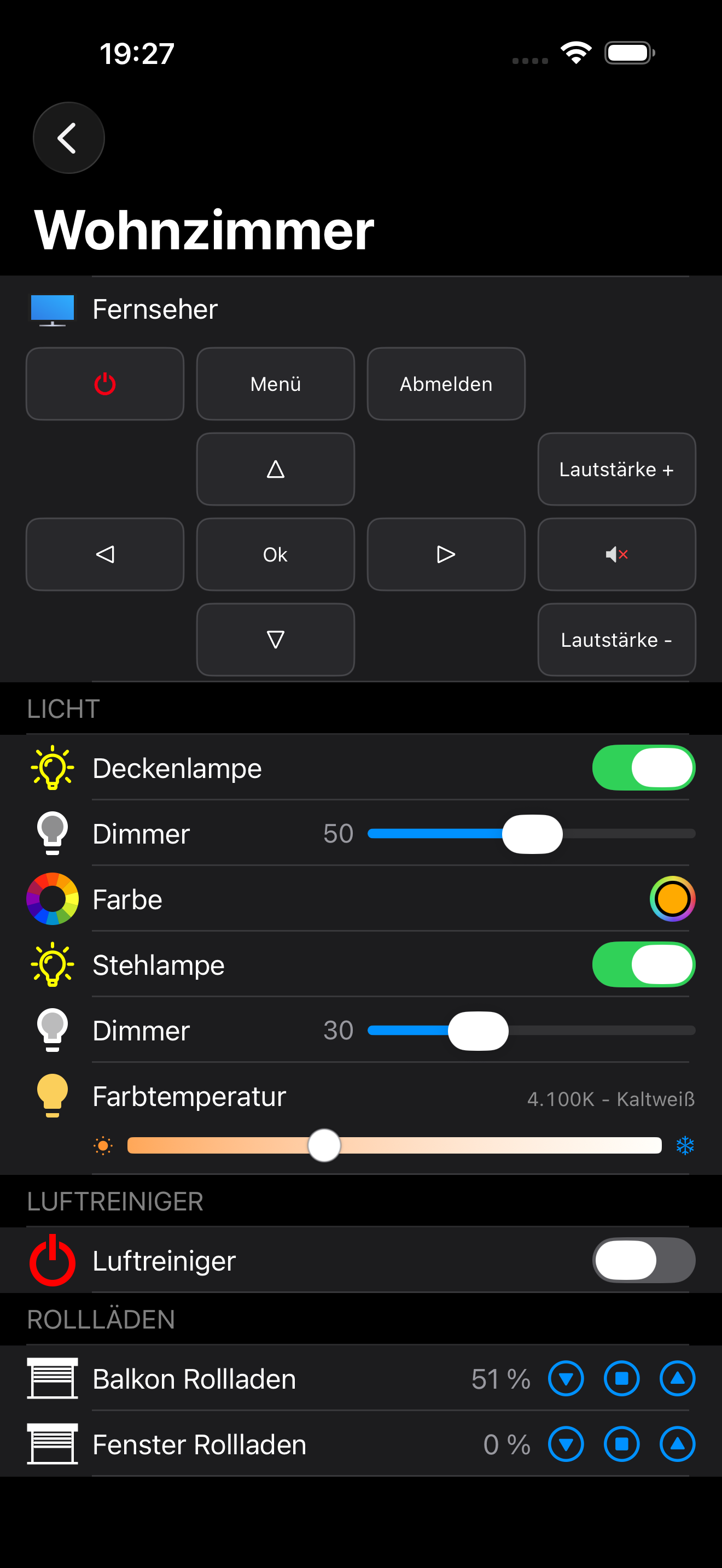Screen dimensions: 722x1568
Task: Turn off the Deckenlampe switch
Action: (643, 768)
